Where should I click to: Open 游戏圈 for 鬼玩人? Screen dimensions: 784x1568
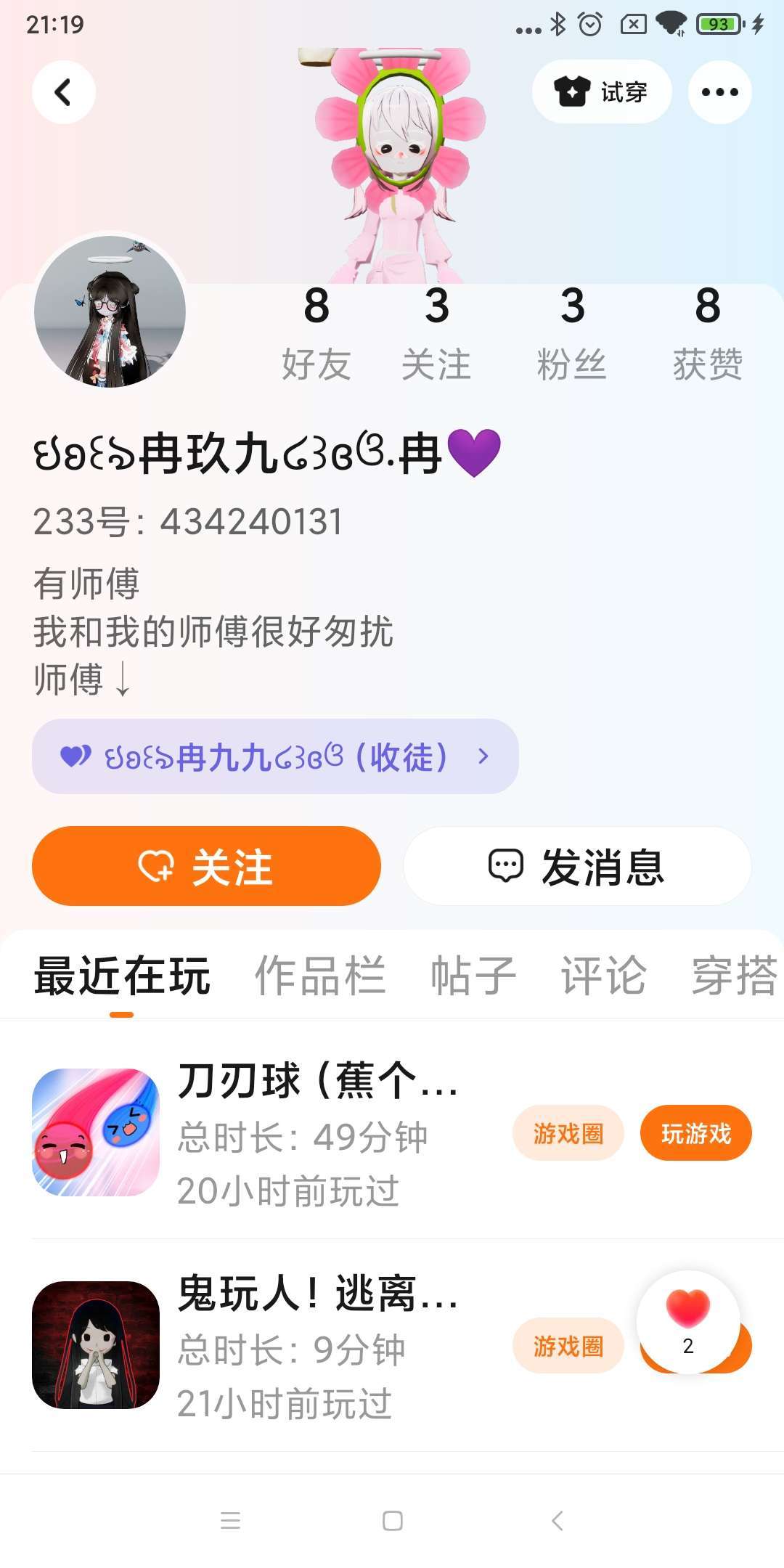coord(568,1346)
